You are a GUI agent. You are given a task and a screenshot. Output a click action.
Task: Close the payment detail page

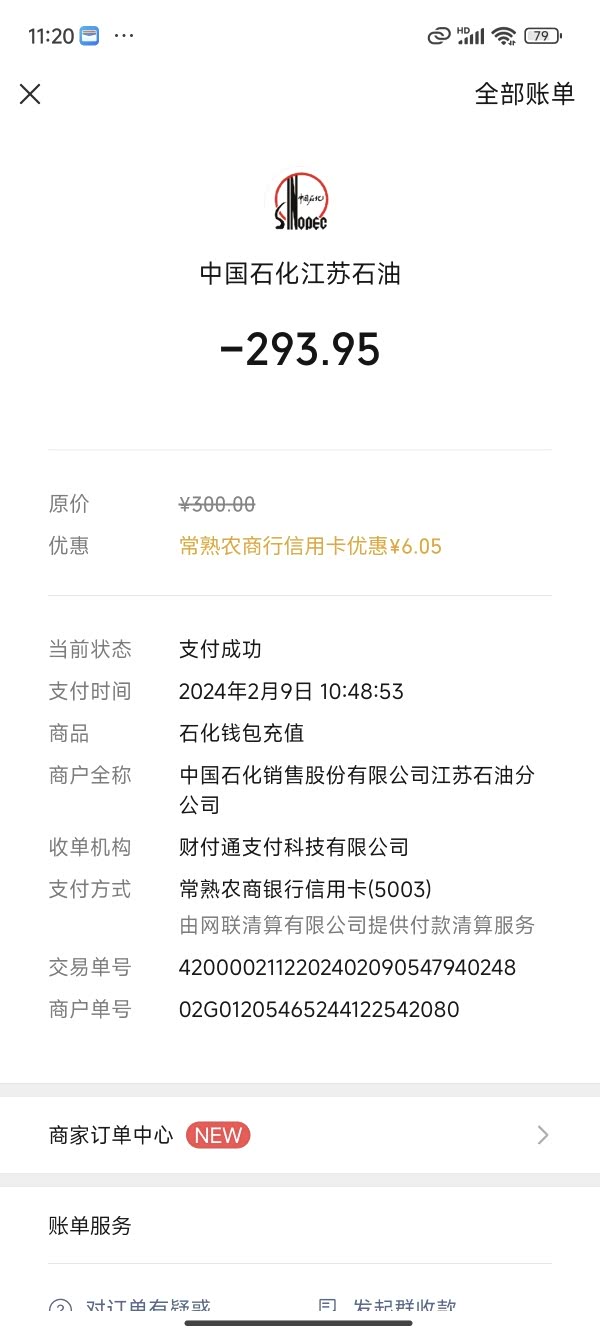coord(30,94)
